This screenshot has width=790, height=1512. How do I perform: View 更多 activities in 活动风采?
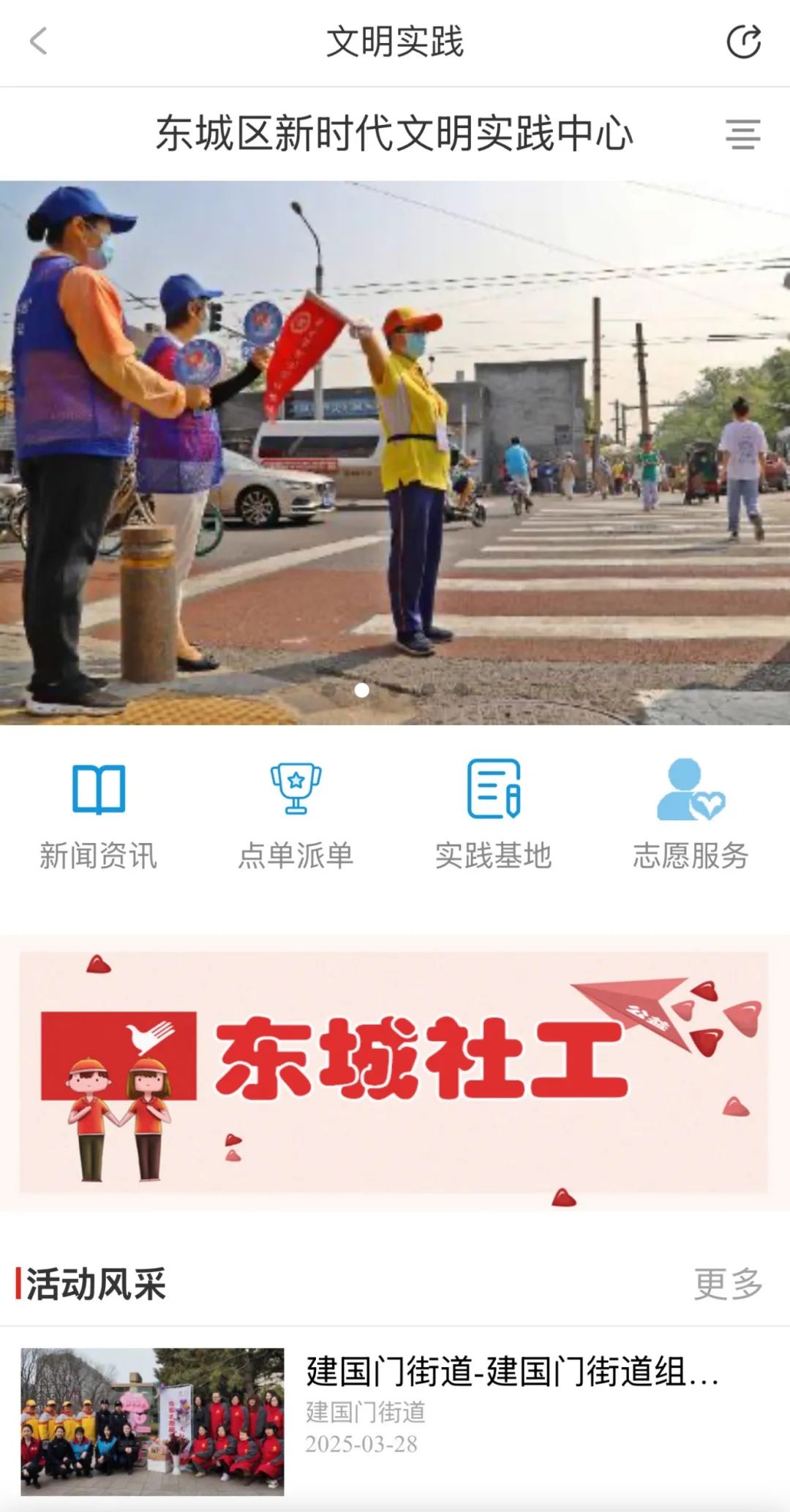coord(728,1284)
